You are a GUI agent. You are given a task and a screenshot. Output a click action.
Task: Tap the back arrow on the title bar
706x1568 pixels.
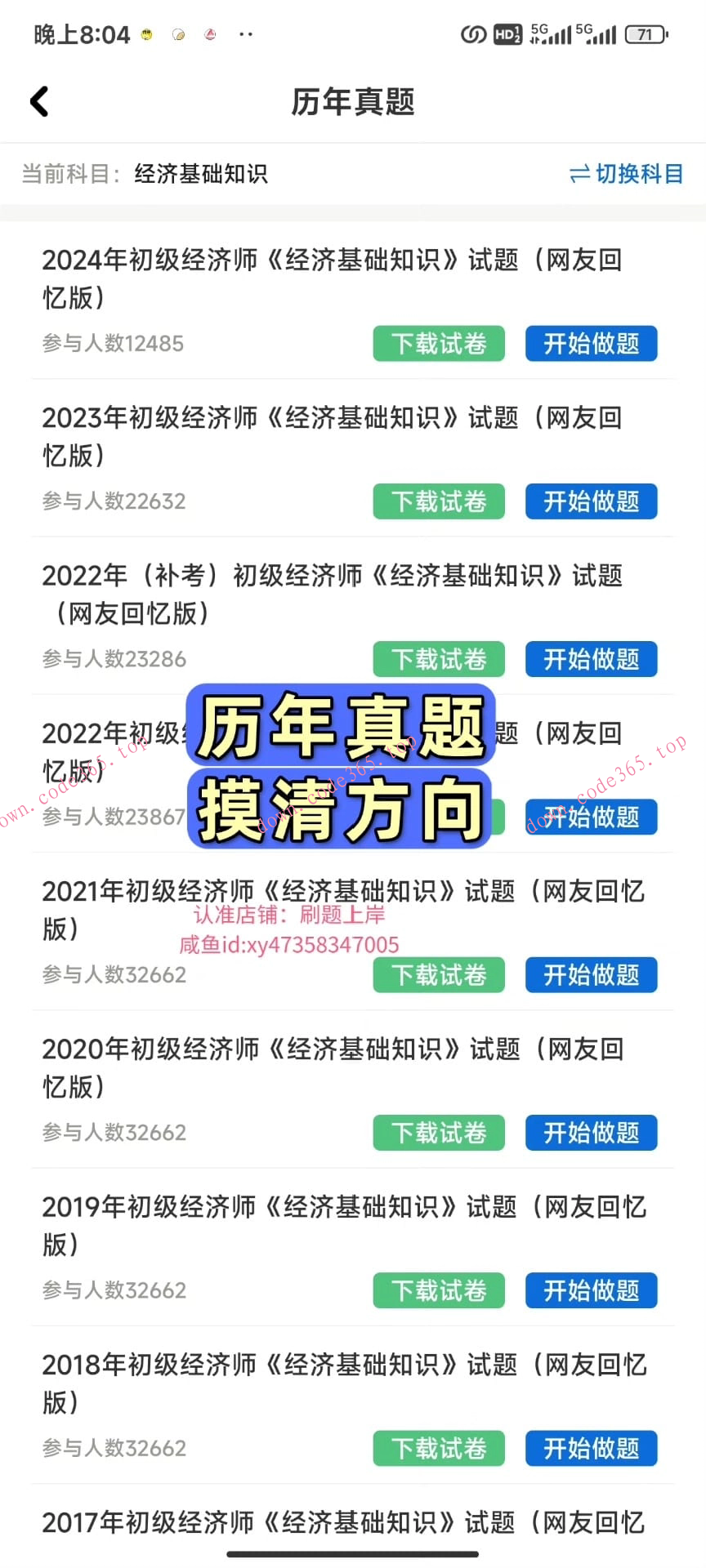[38, 100]
